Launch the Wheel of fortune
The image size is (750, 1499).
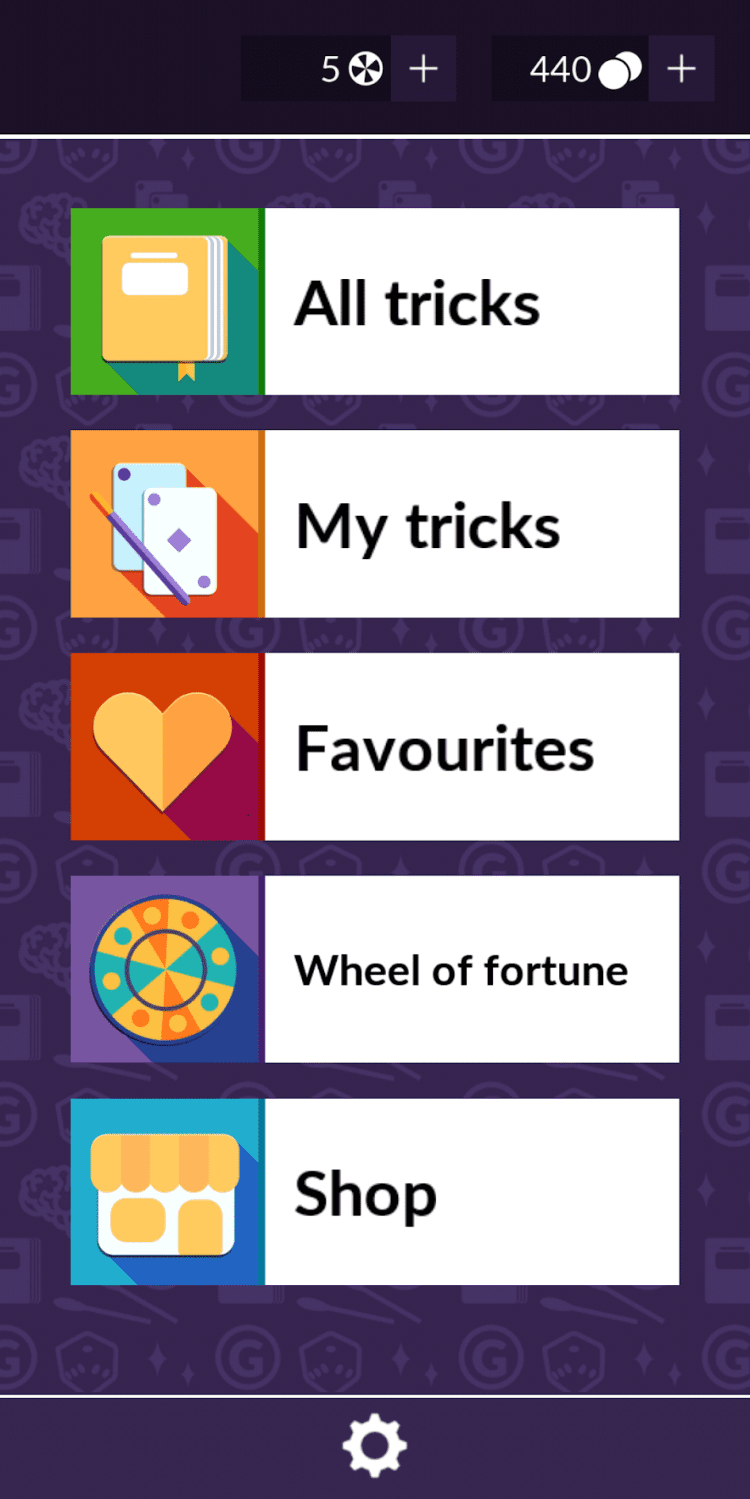click(375, 969)
